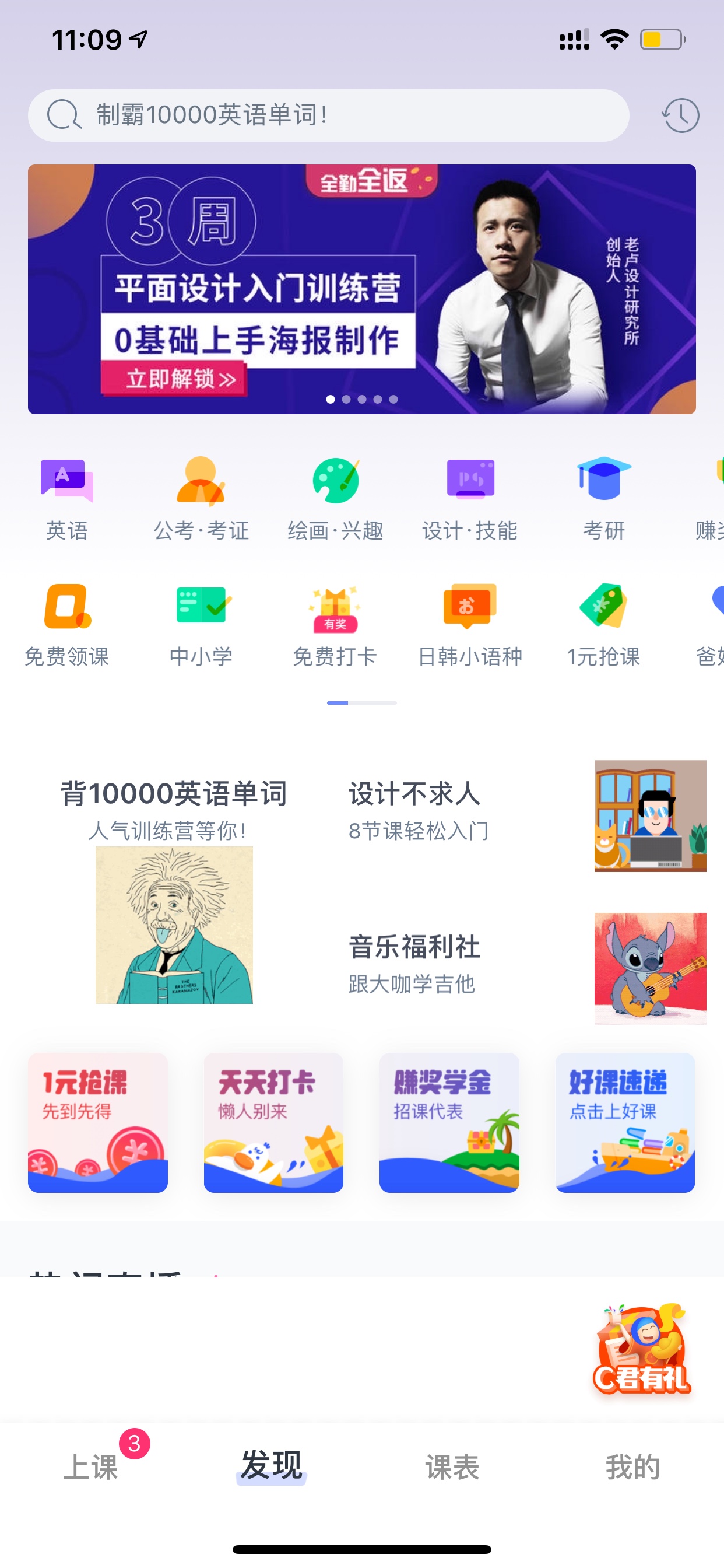This screenshot has height=1568, width=724.
Task: Open the 平面设计入门训练营 banner
Action: pos(362,289)
